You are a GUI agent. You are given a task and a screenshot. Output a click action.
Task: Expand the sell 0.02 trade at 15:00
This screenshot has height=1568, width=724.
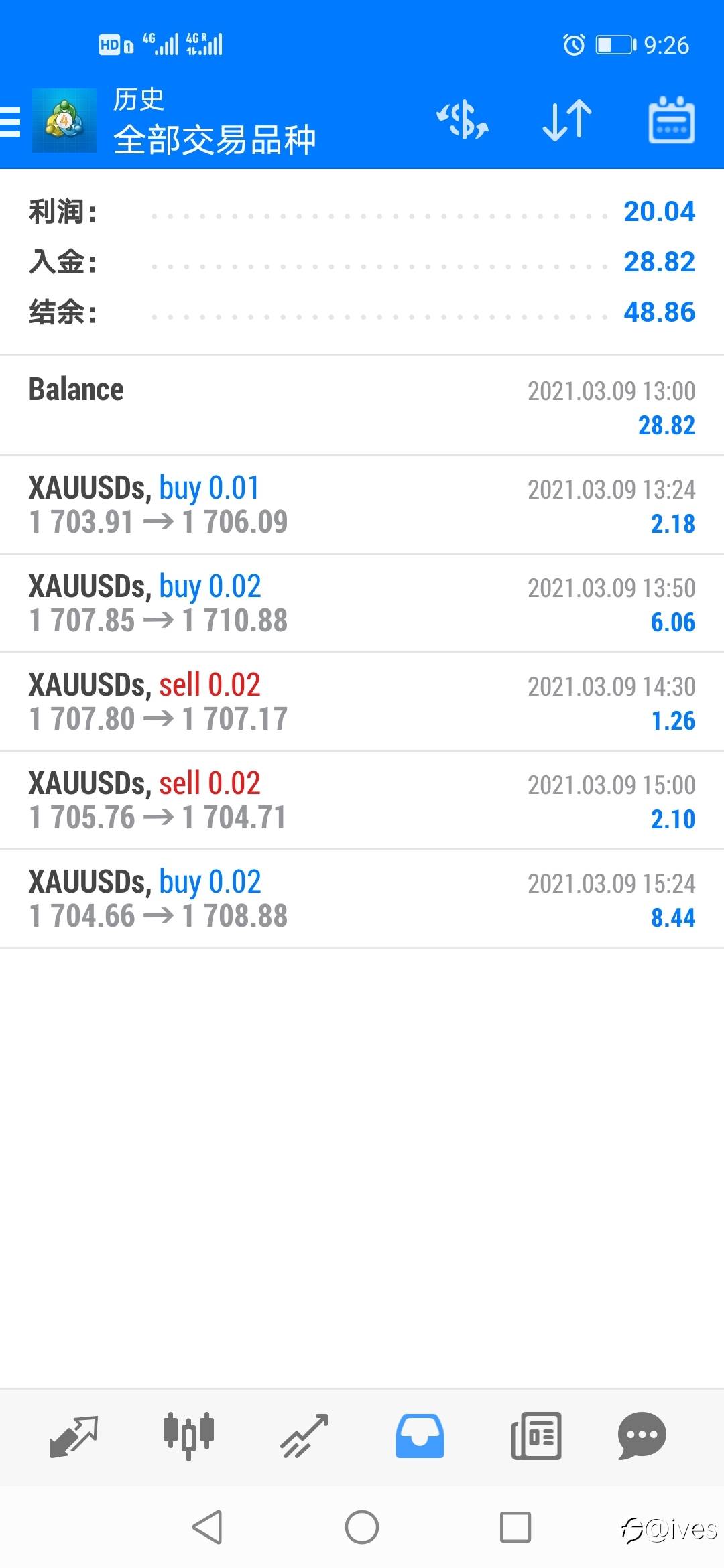click(362, 801)
